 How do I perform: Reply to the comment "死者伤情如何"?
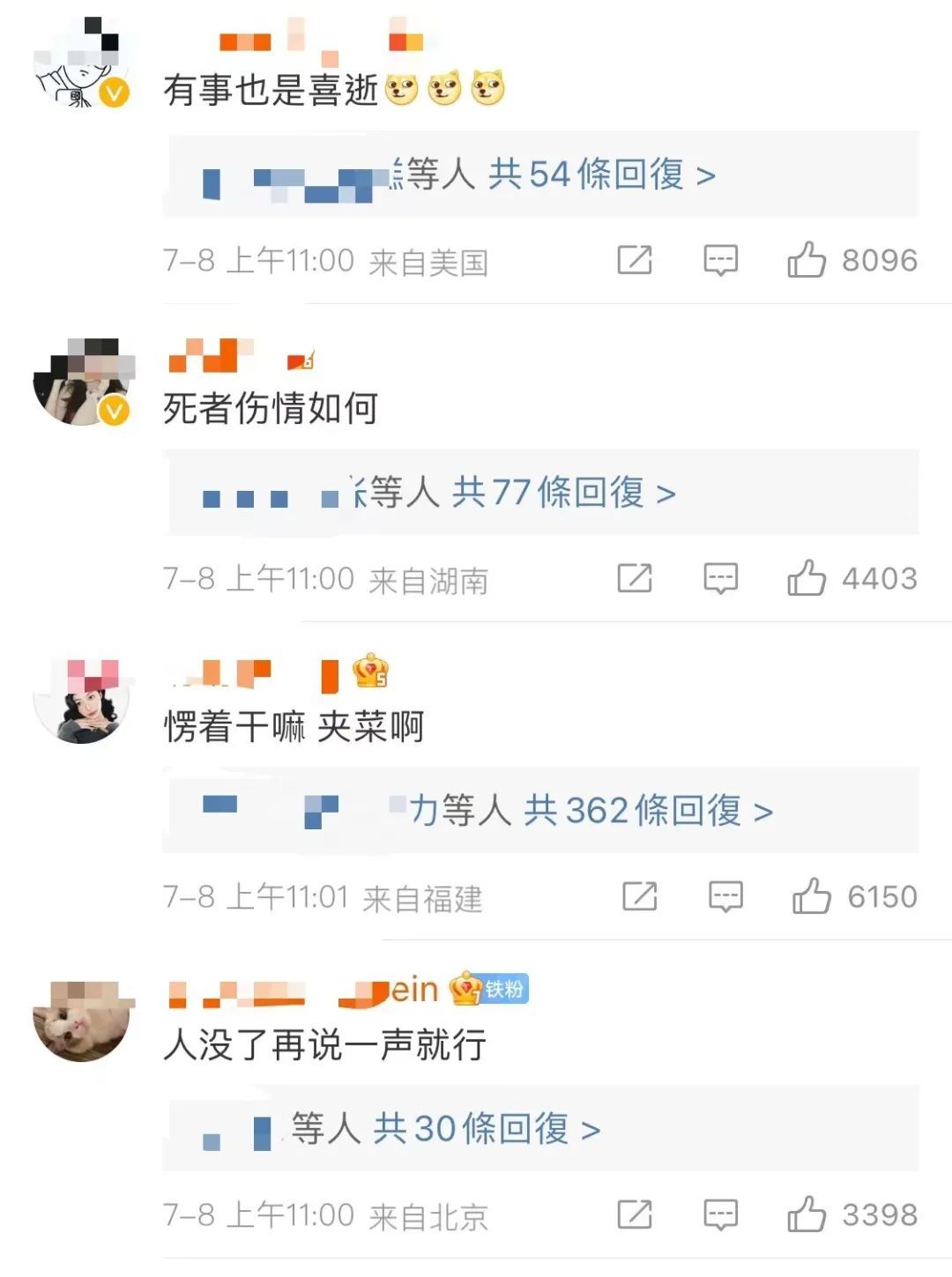click(x=720, y=578)
